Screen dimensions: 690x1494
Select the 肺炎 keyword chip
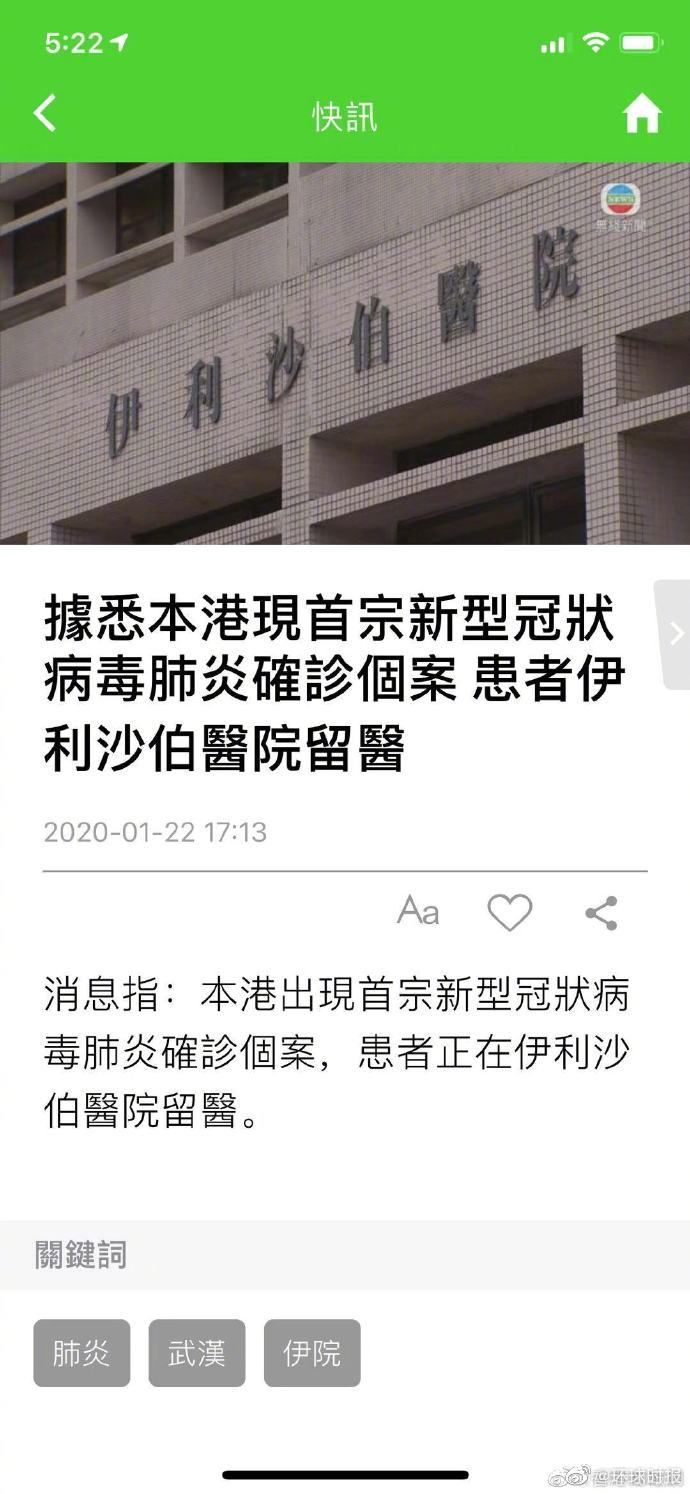[x=82, y=1353]
